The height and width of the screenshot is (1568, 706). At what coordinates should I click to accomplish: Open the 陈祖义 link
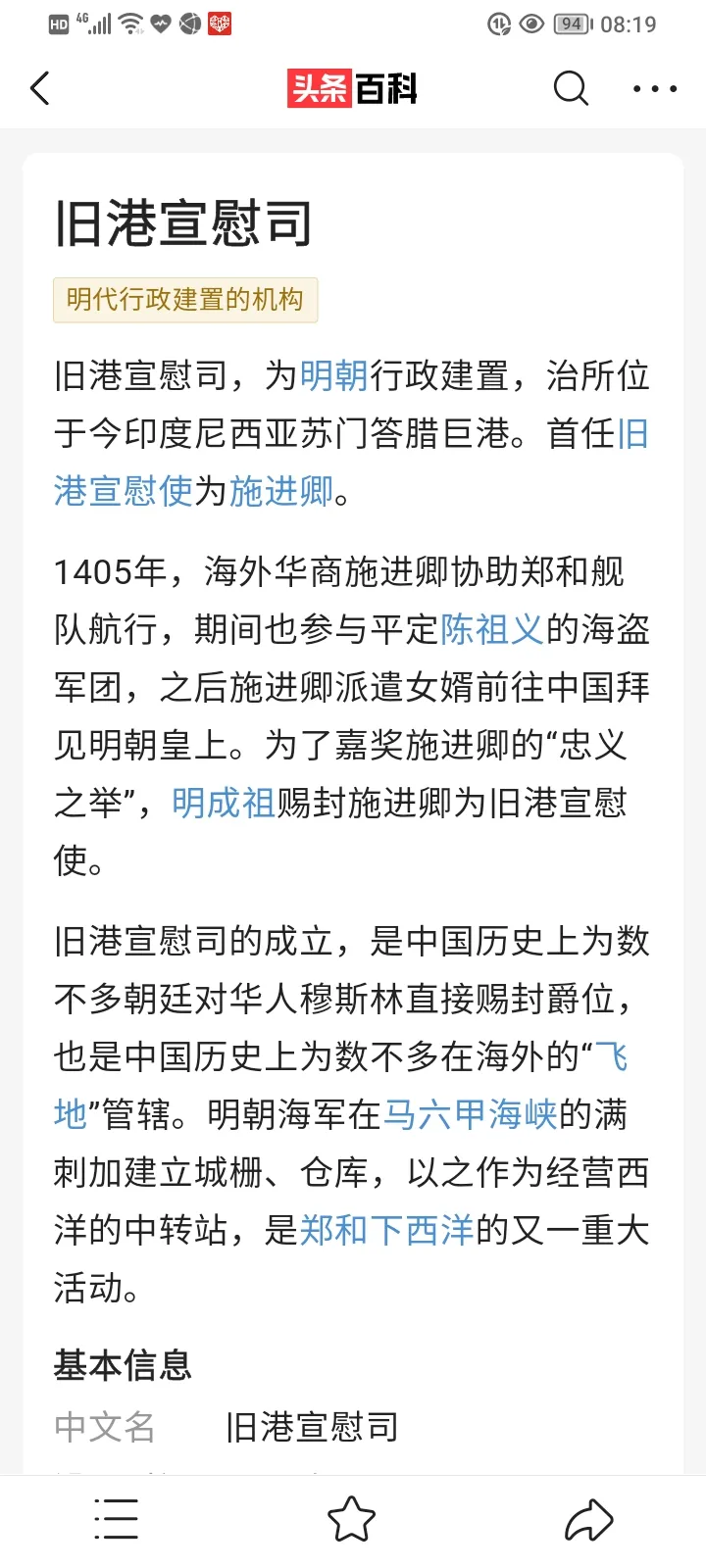[492, 629]
